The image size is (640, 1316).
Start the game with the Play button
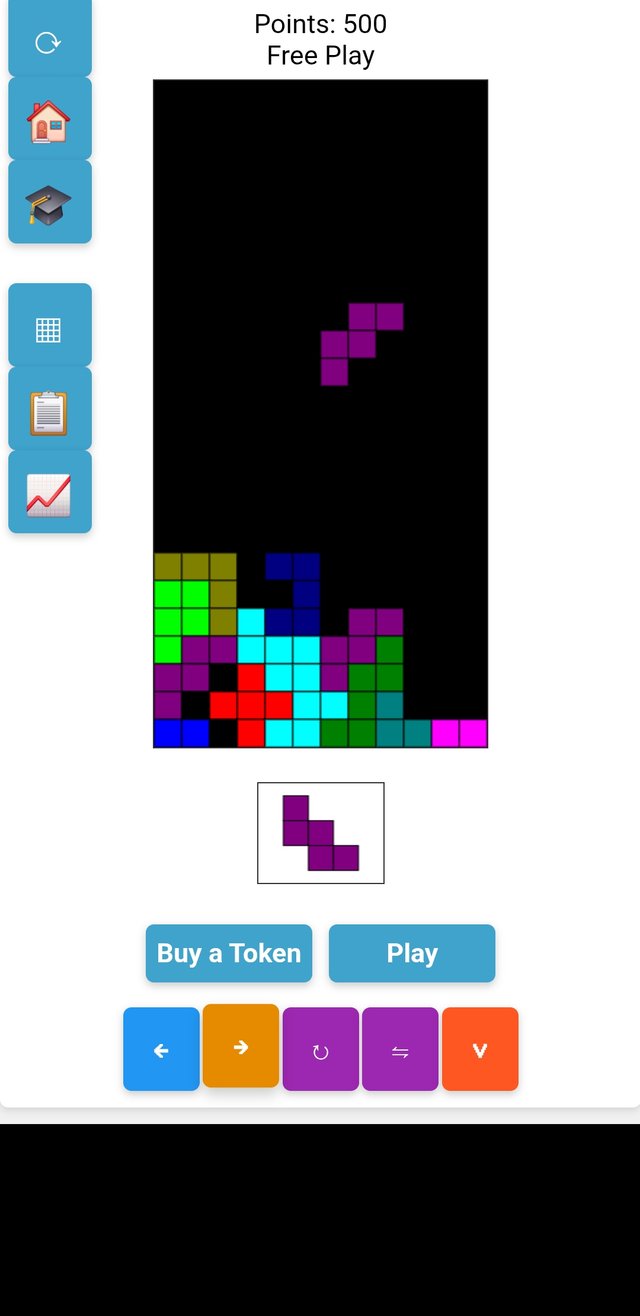(x=412, y=953)
